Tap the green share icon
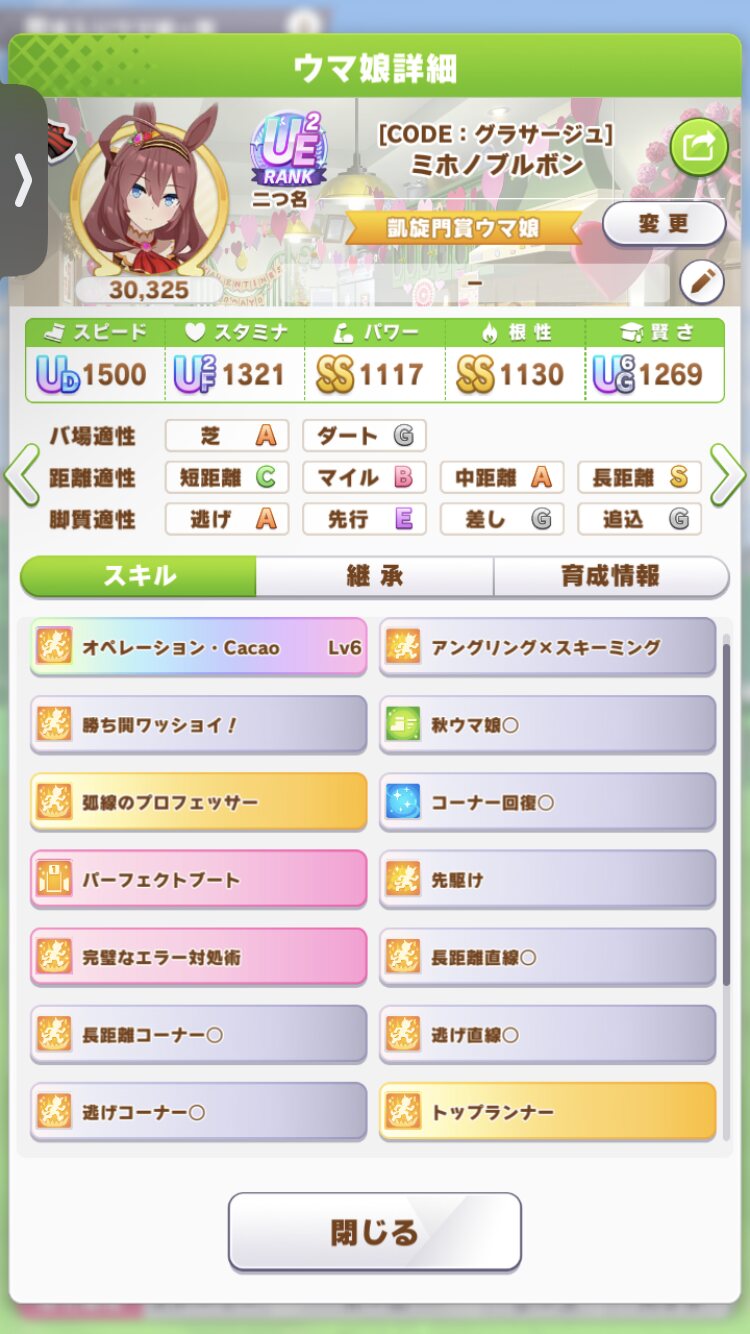Image resolution: width=750 pixels, height=1334 pixels. 699,148
